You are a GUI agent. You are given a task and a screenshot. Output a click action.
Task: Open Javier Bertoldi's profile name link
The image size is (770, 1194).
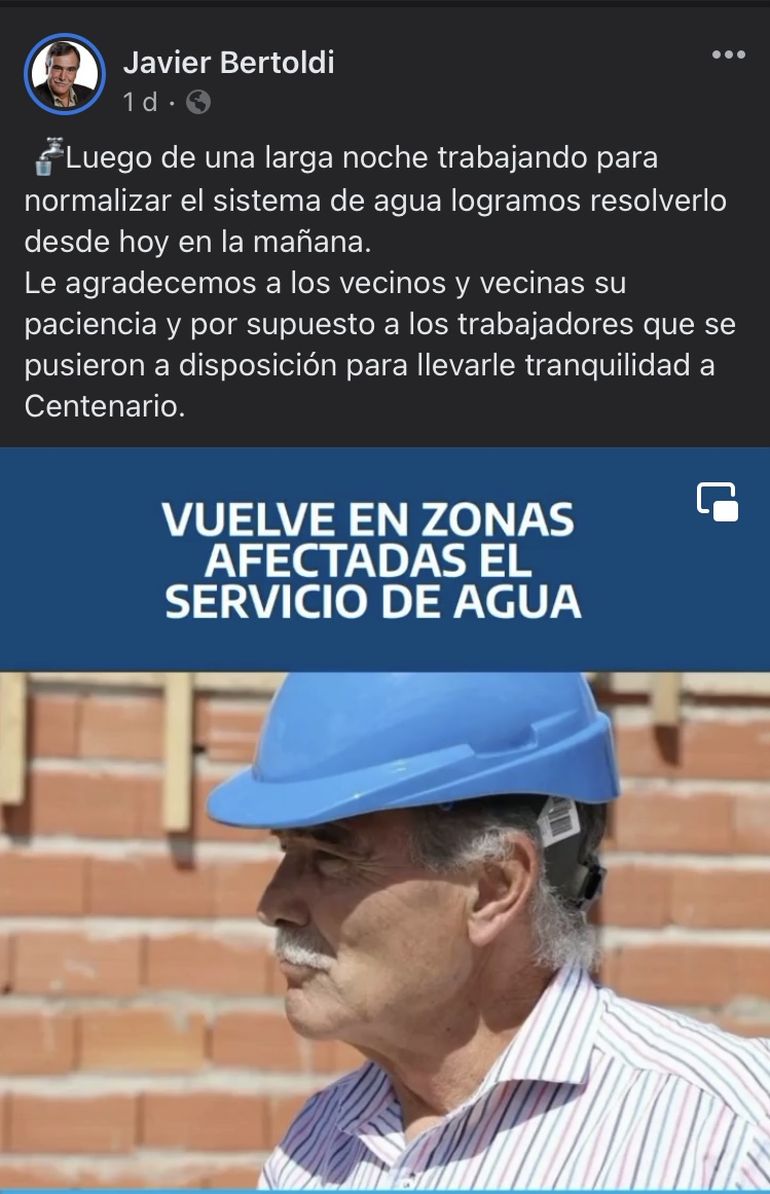(x=228, y=63)
